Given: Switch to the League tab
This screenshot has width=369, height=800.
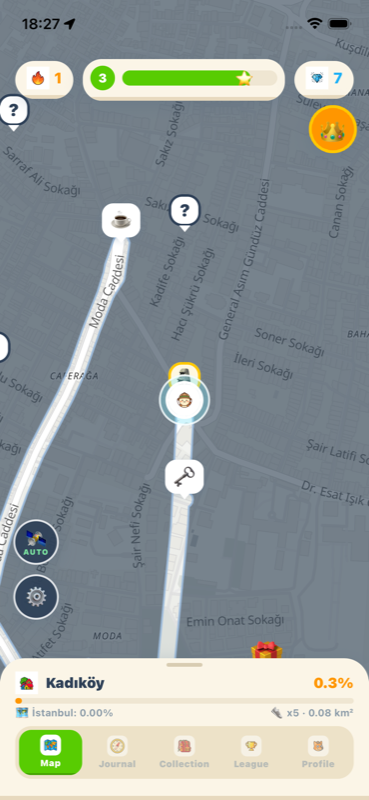Looking at the screenshot, I should tap(251, 753).
